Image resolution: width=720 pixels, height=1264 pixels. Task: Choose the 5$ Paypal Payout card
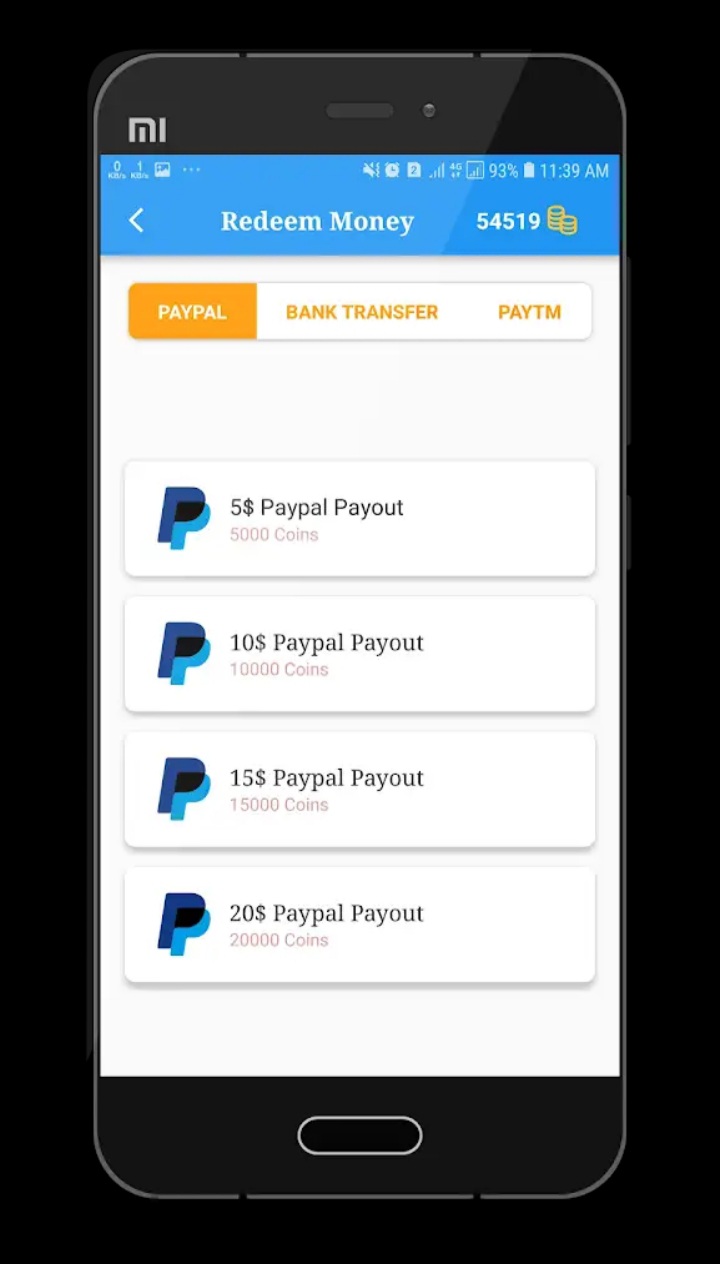(x=360, y=518)
